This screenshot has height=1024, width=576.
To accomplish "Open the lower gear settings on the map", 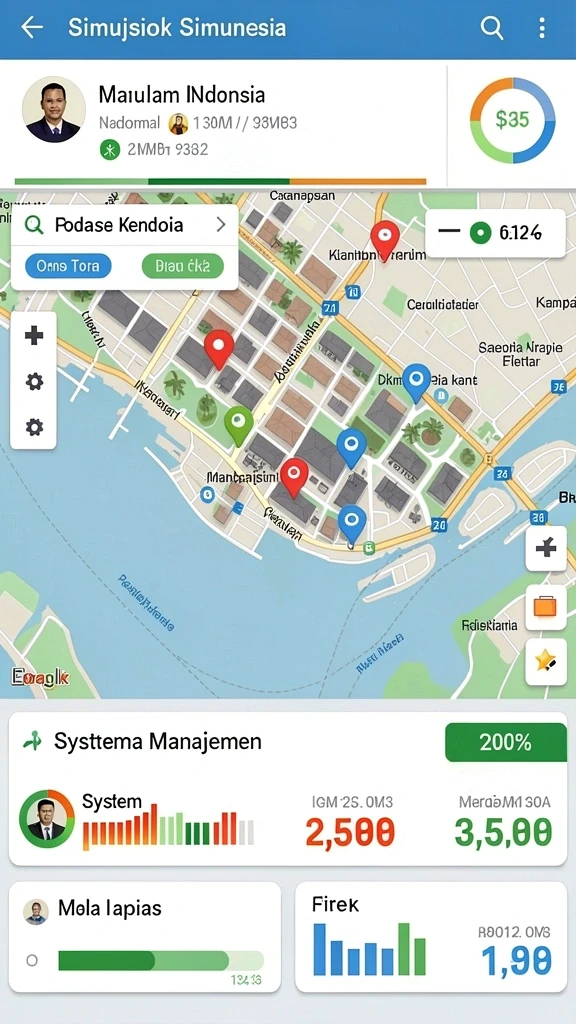I will click(34, 427).
